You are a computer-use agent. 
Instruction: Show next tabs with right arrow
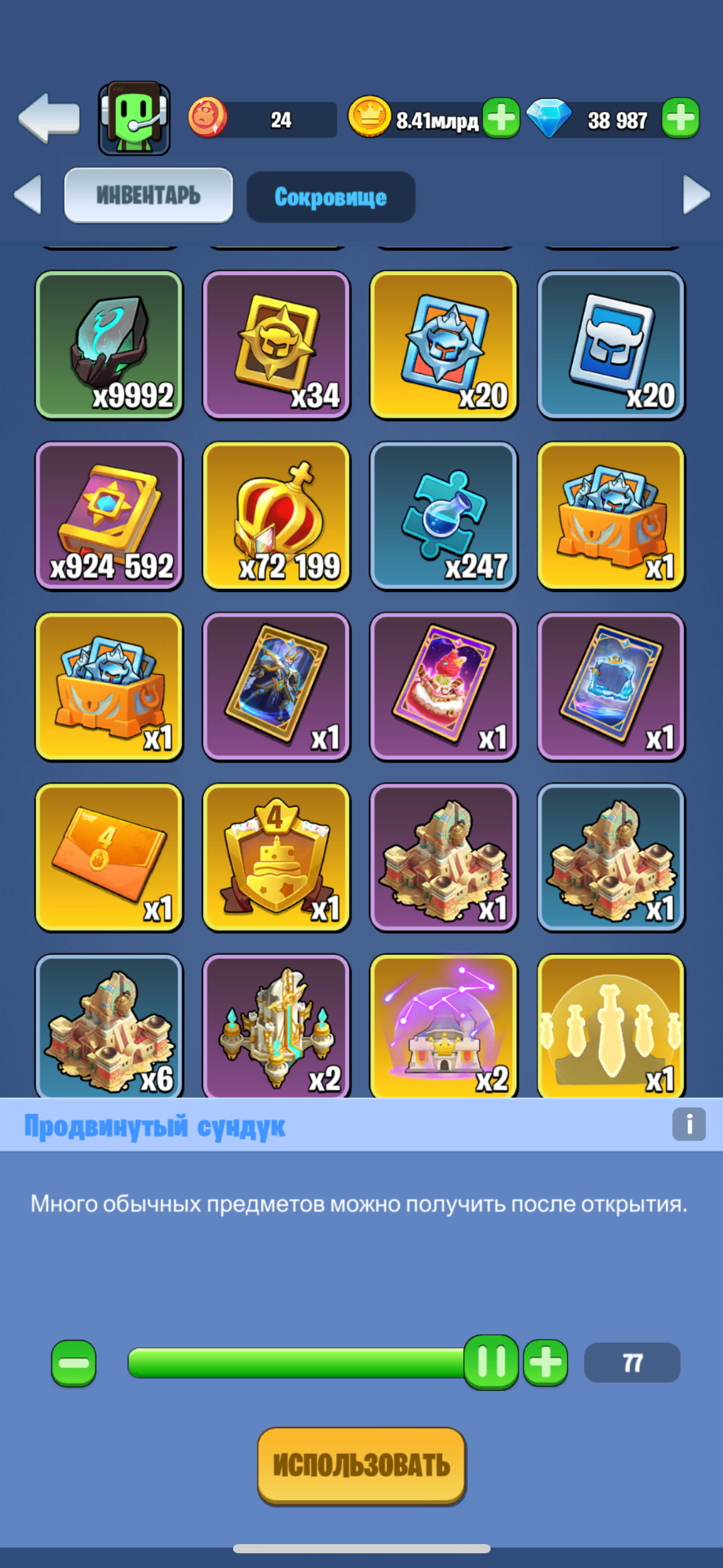pyautogui.click(x=696, y=195)
